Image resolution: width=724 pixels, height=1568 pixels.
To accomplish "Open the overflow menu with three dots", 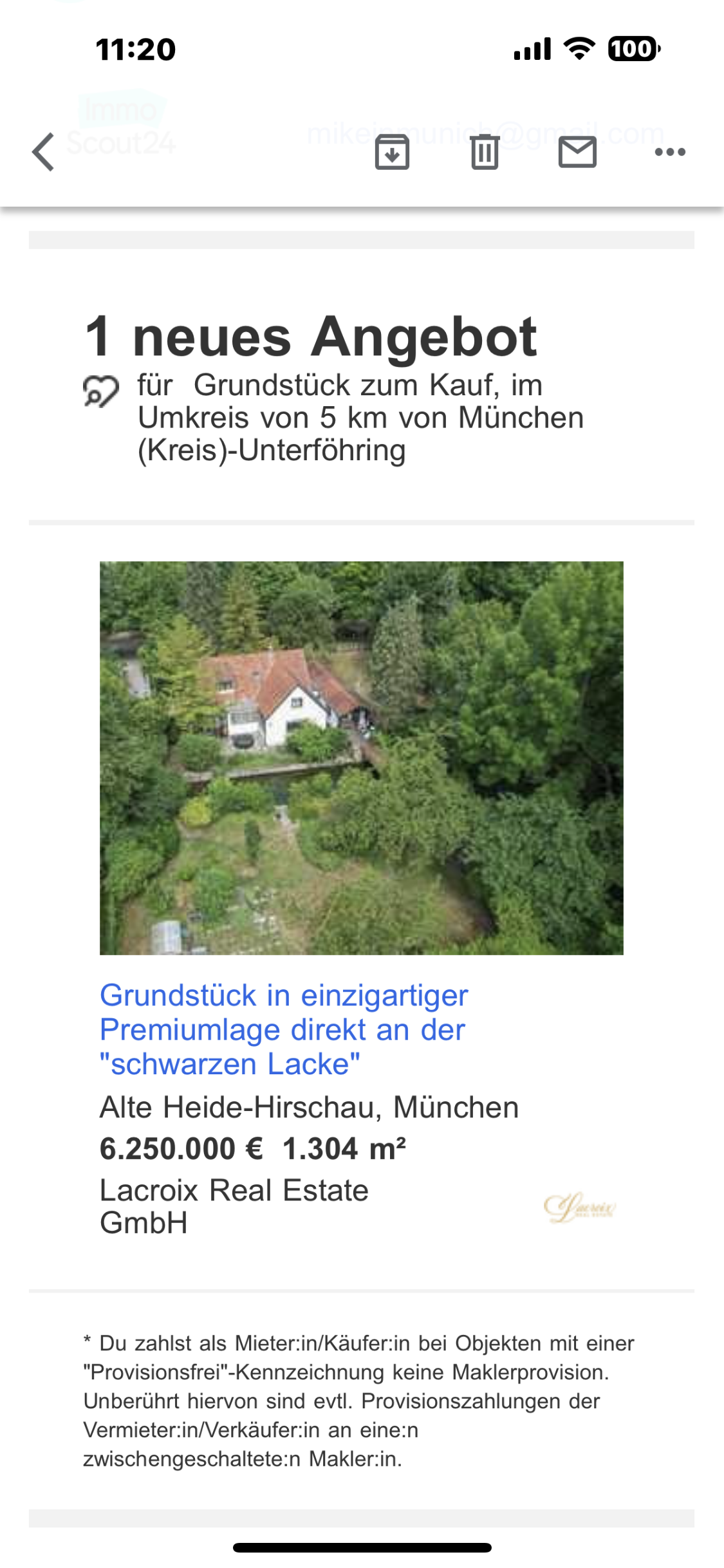I will tap(669, 153).
